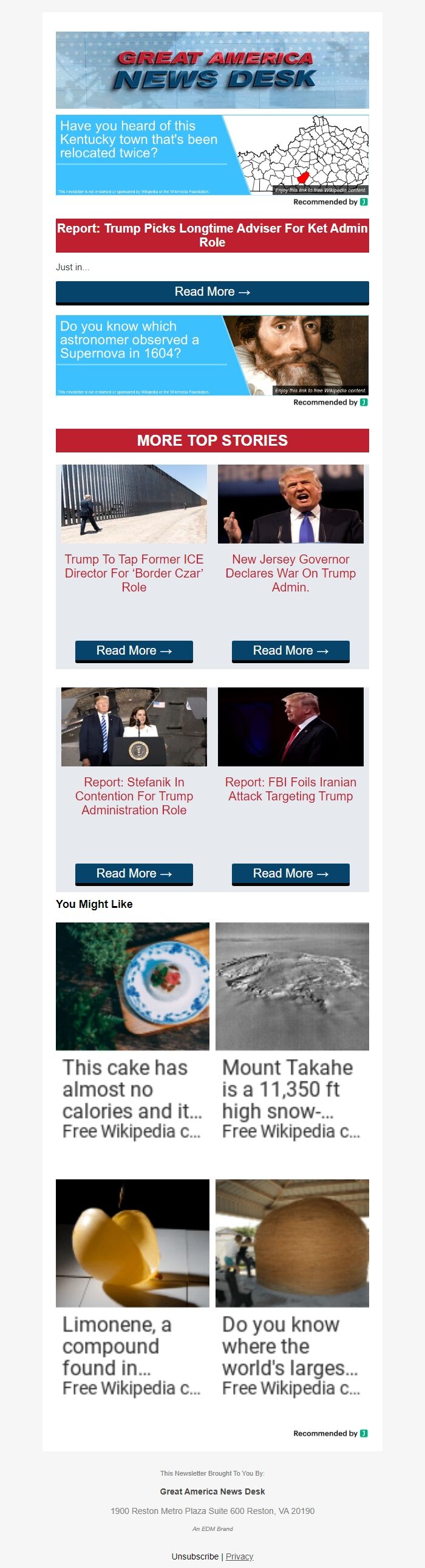Tap Read More under the 'Just in' story
Screen dimensions: 425x1568
click(212, 292)
